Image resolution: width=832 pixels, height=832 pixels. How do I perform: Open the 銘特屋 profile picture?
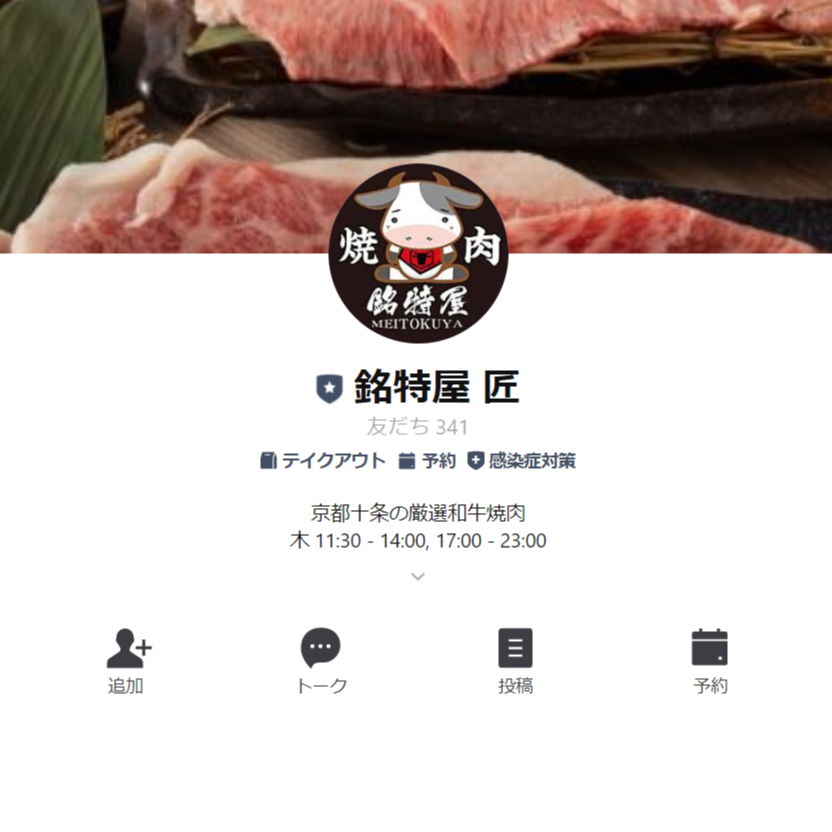pos(418,255)
